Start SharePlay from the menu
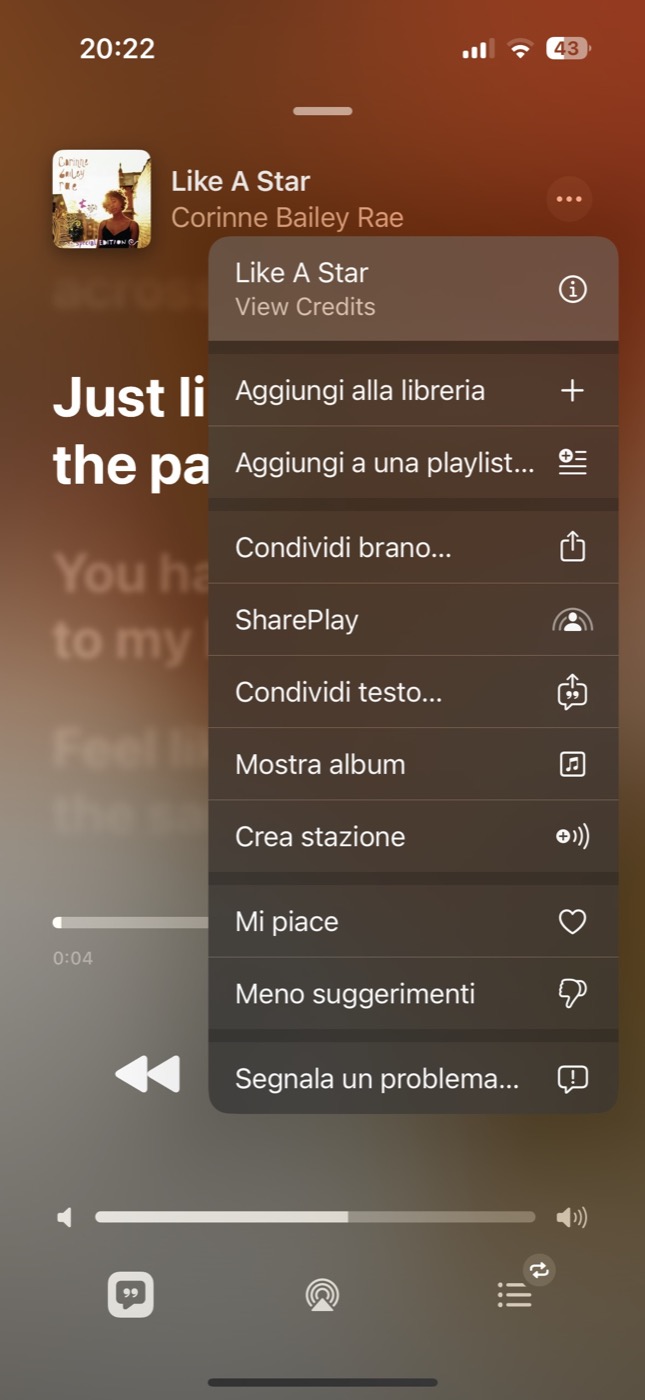Image resolution: width=645 pixels, height=1400 pixels. (x=413, y=620)
